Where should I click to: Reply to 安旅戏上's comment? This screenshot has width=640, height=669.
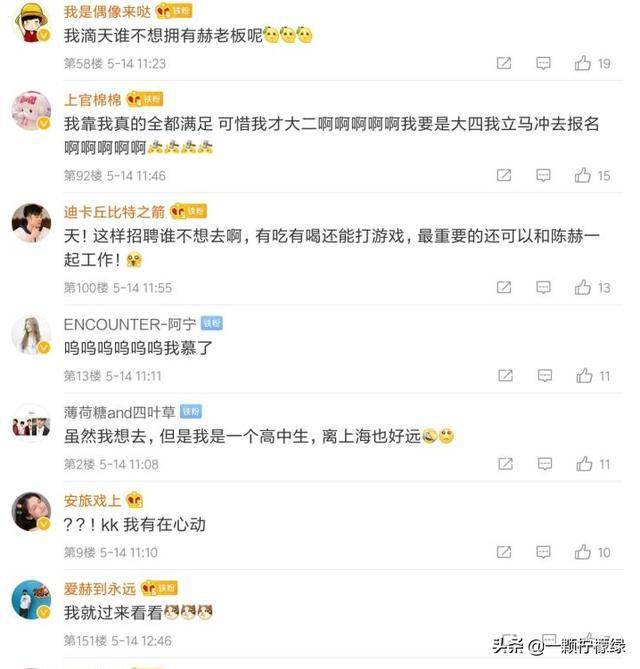point(543,552)
